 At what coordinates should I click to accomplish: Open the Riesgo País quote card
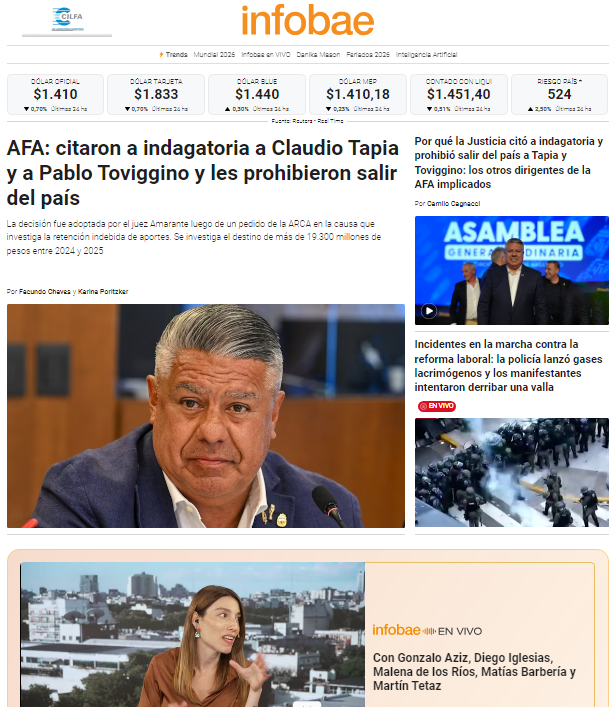coord(559,94)
